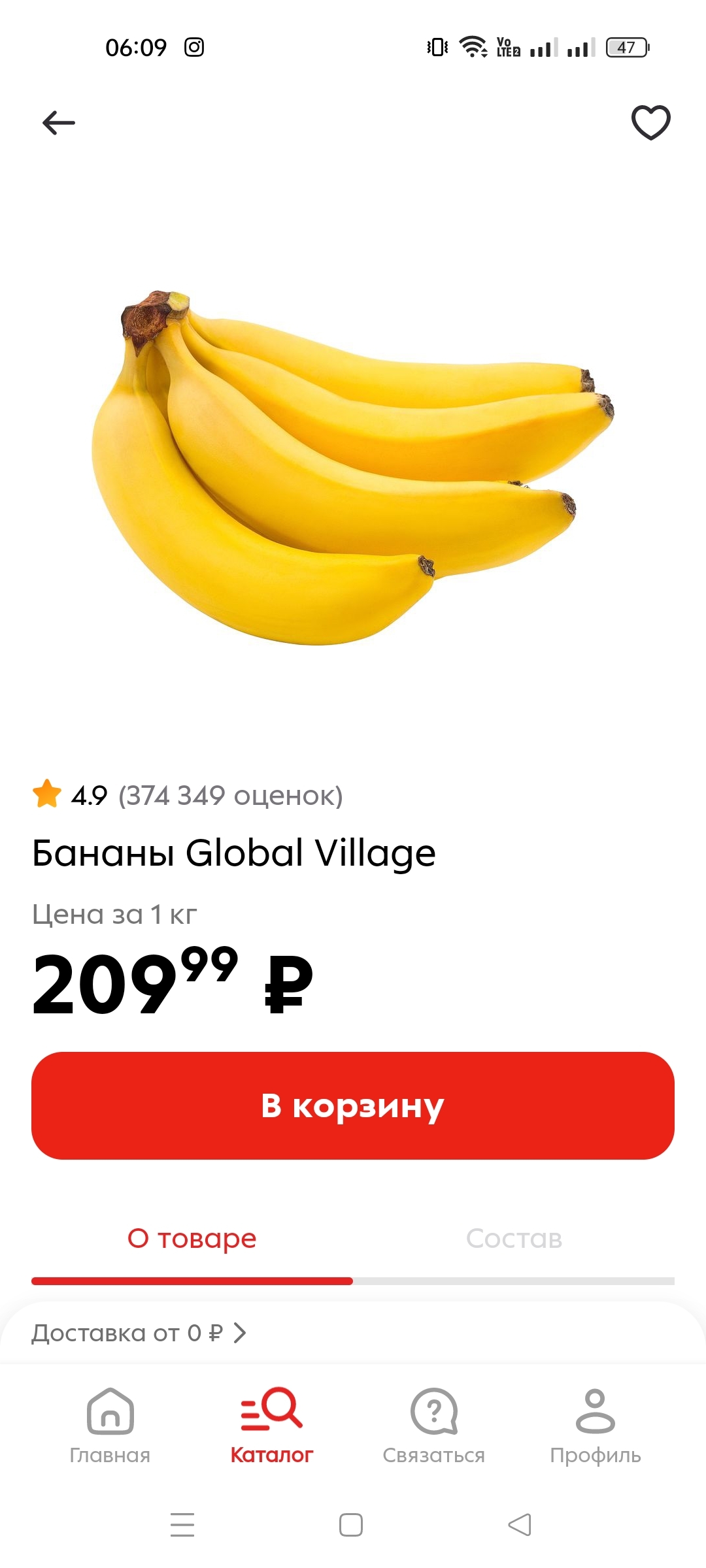Switch to the «Состав» tab

pos(514,1239)
